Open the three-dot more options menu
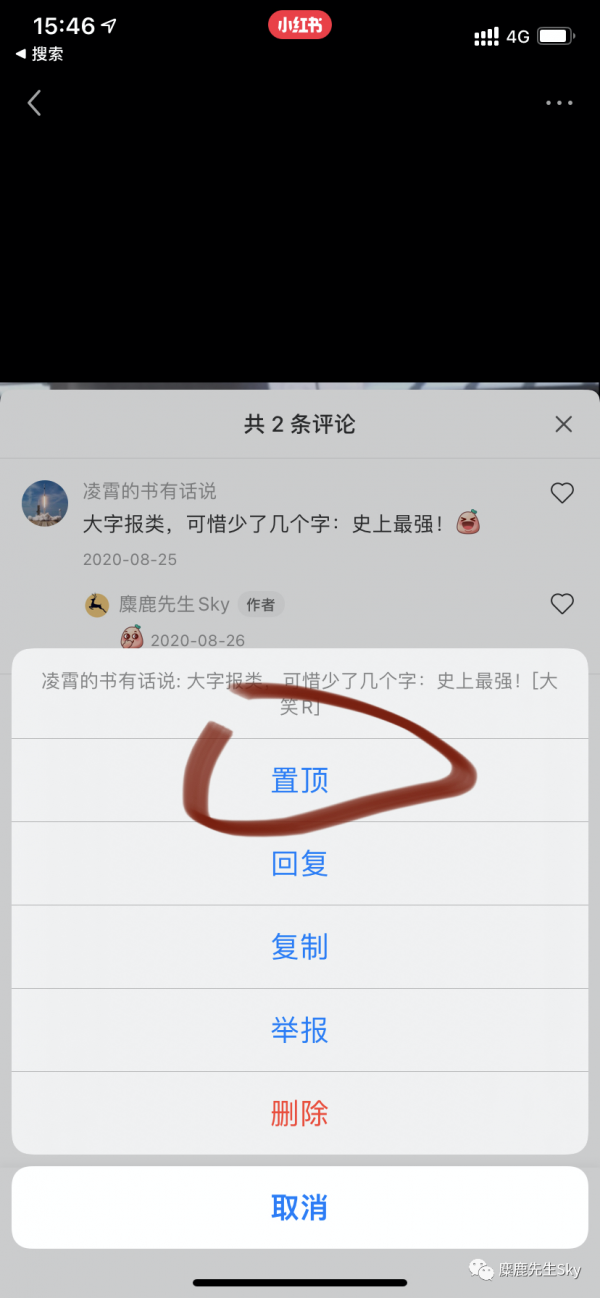 pos(559,103)
